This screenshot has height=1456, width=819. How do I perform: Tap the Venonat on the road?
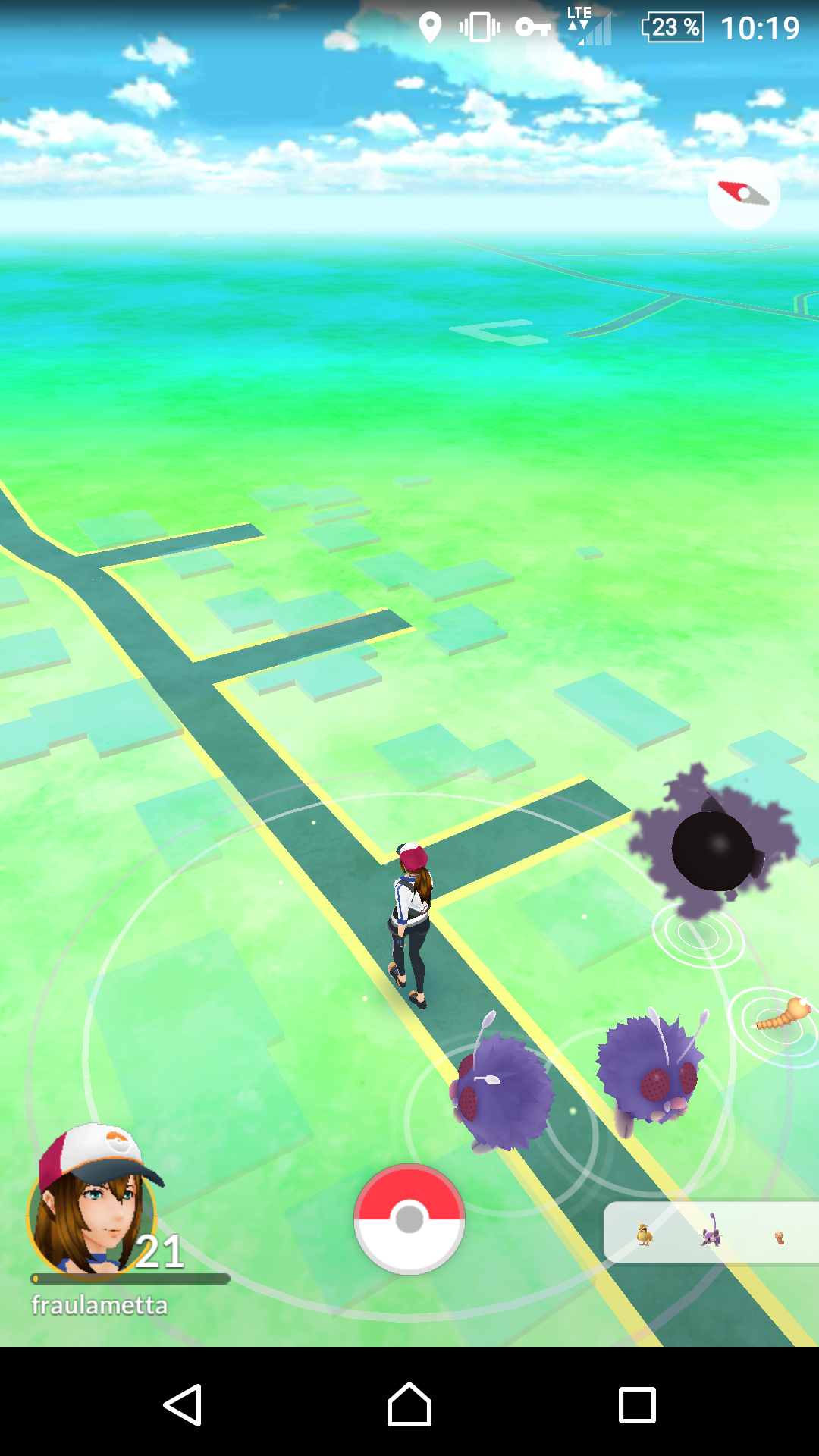click(x=504, y=1090)
